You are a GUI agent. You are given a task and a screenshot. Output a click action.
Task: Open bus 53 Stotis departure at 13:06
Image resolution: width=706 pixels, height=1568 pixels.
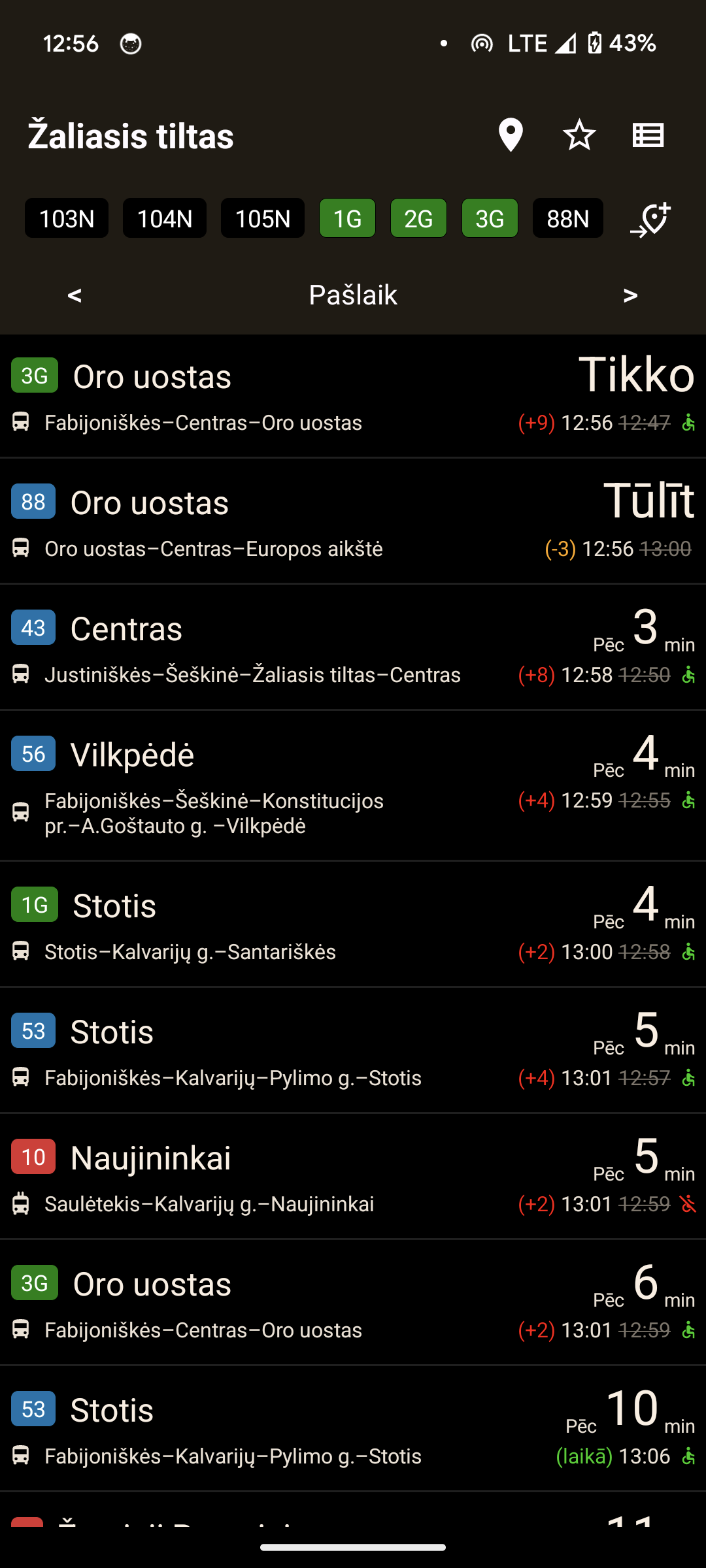click(353, 1429)
